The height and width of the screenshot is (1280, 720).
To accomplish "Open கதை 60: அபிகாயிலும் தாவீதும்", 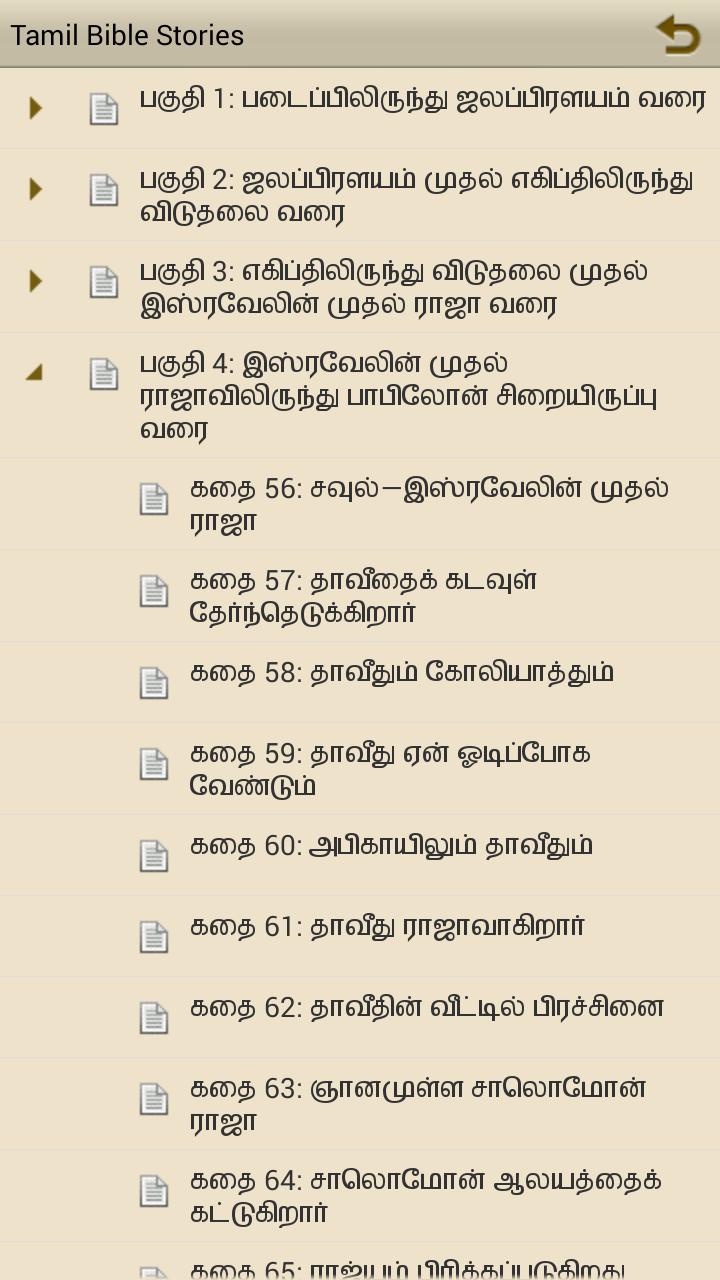I will coord(390,846).
